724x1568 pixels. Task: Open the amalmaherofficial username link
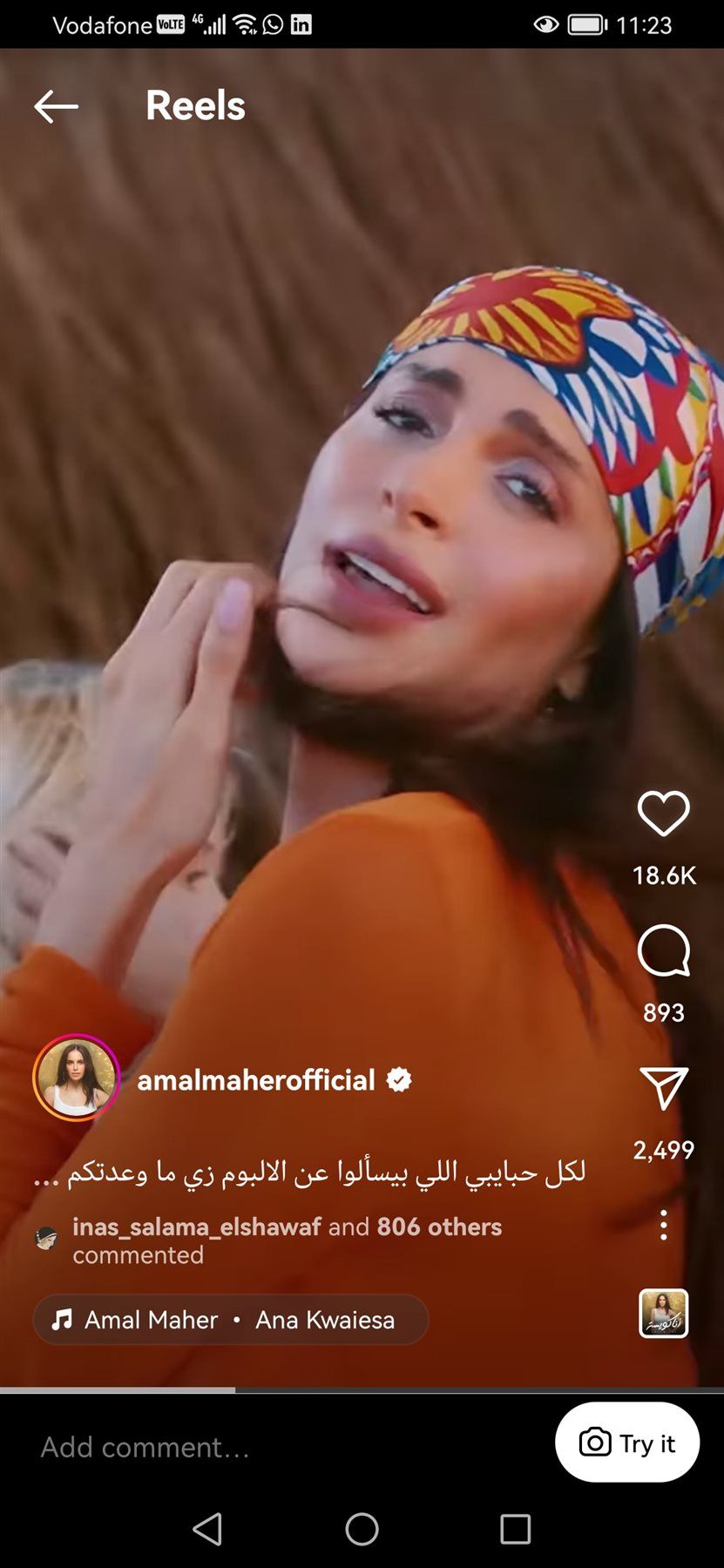click(x=256, y=1080)
